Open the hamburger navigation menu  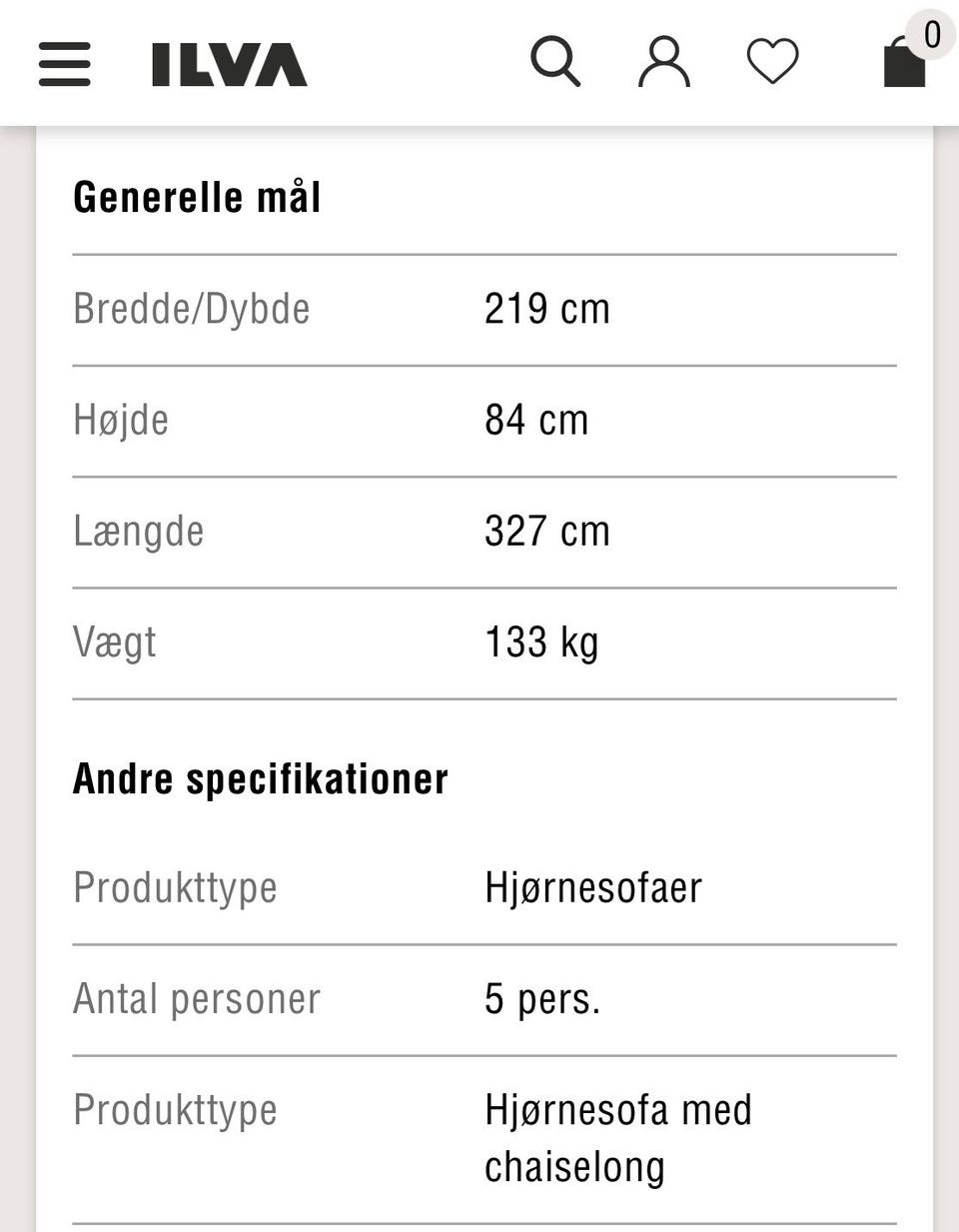click(64, 64)
